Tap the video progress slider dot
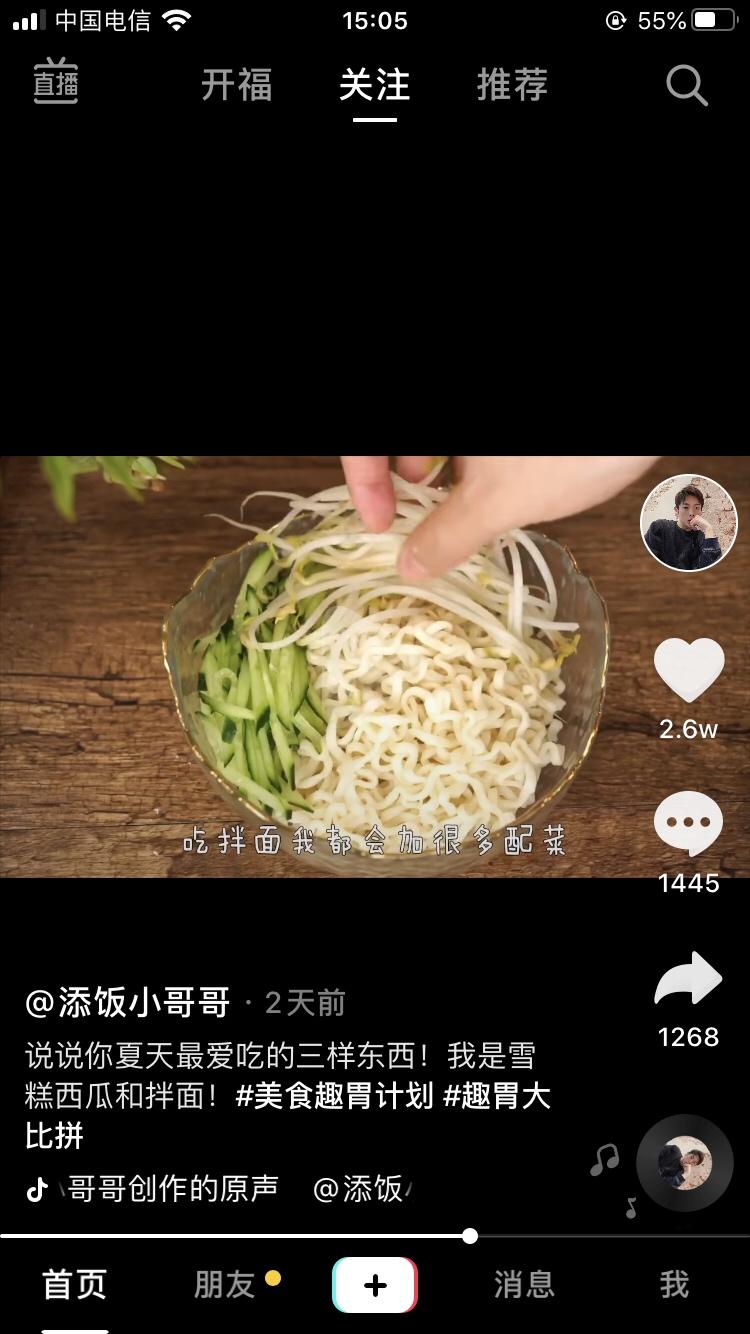 pyautogui.click(x=469, y=1237)
